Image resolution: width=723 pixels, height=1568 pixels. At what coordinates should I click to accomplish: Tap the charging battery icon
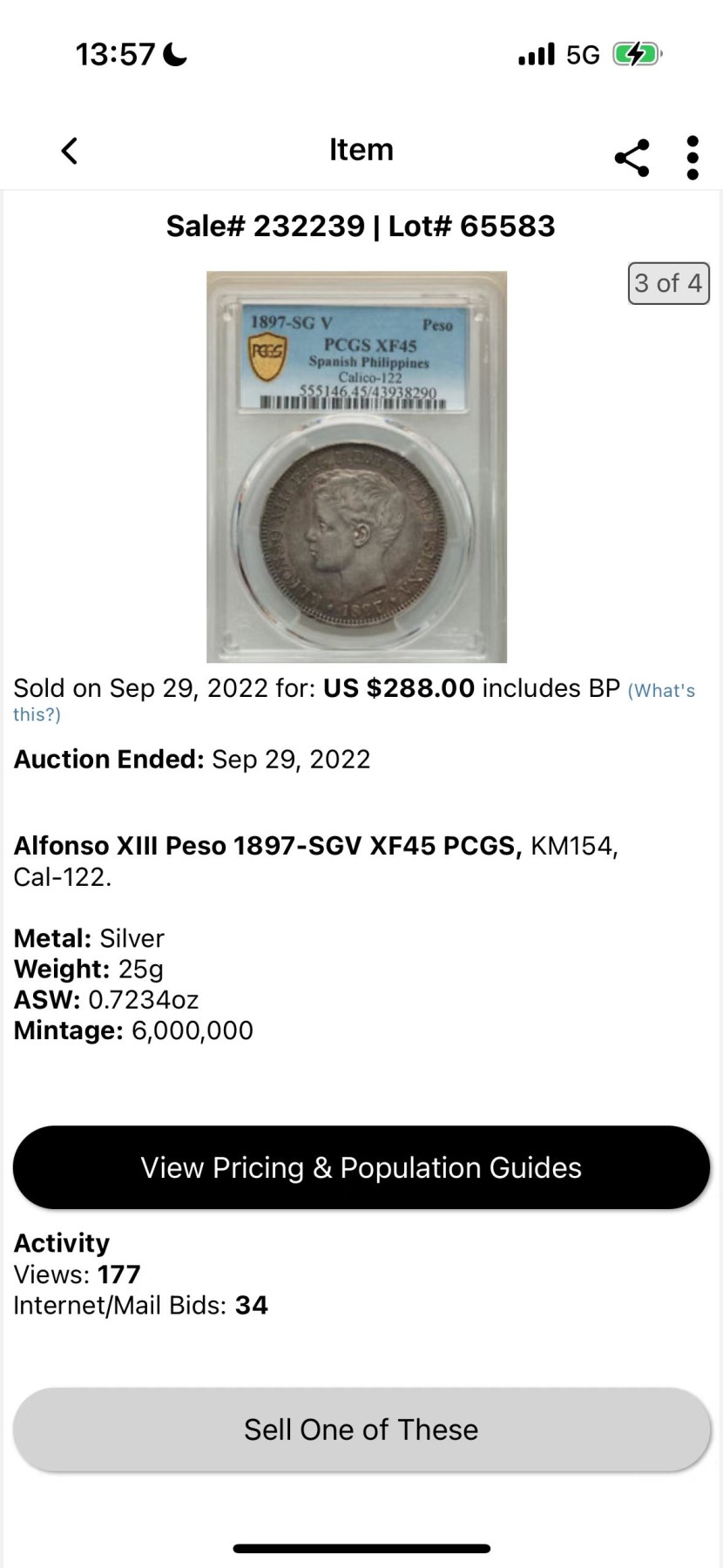639,53
